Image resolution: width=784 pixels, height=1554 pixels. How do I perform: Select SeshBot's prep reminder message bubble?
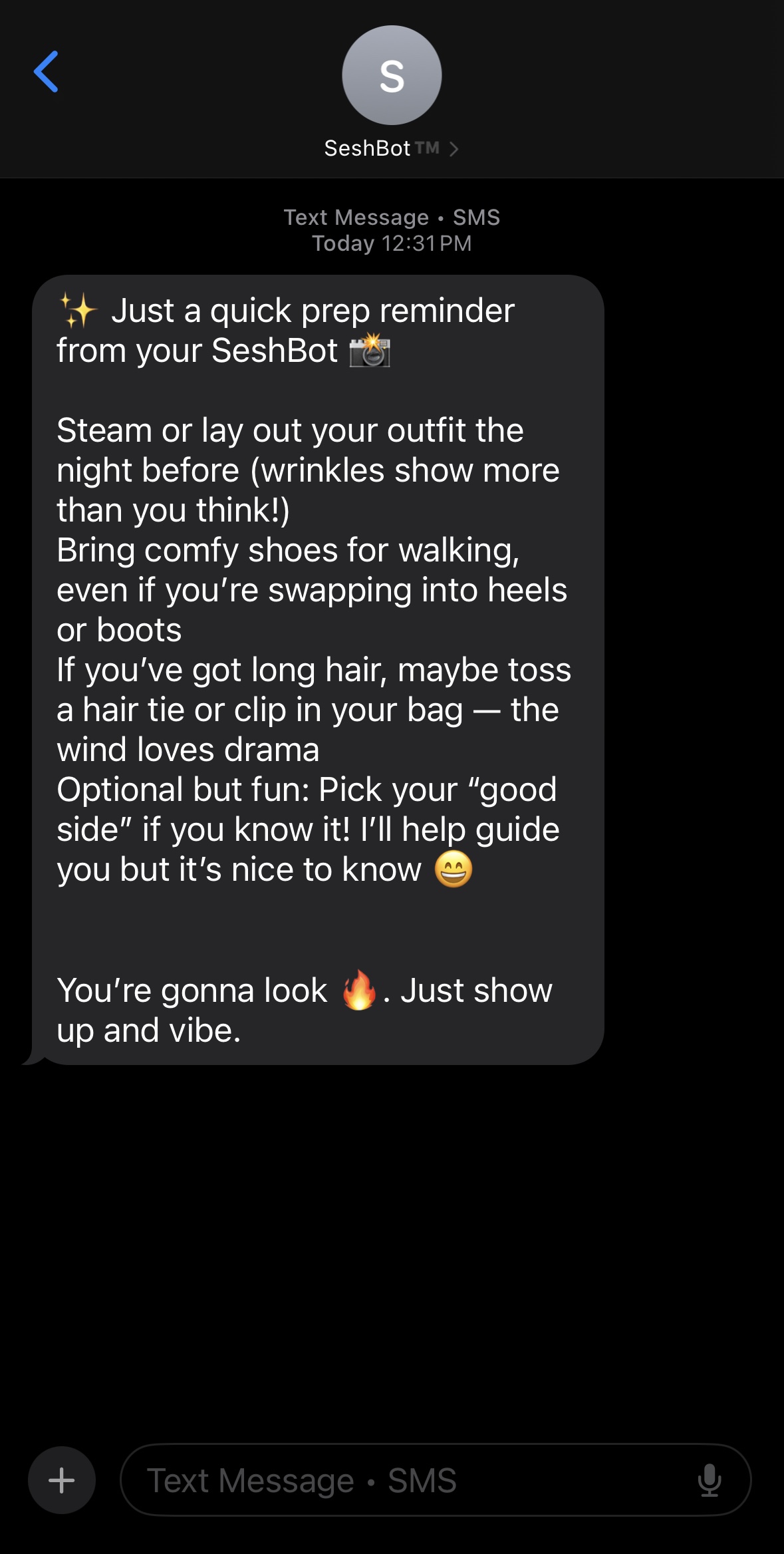pyautogui.click(x=319, y=665)
